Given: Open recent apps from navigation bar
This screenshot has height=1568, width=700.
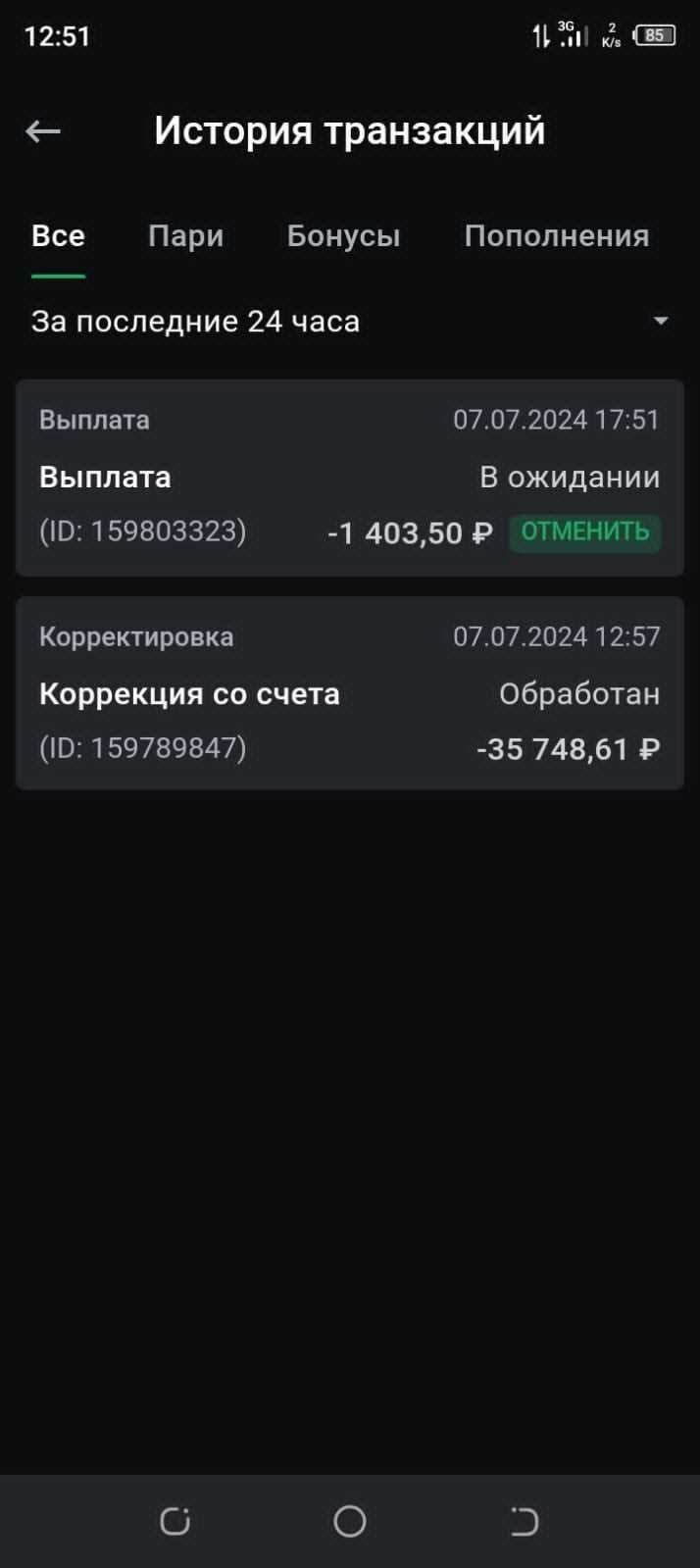Looking at the screenshot, I should point(175,1521).
